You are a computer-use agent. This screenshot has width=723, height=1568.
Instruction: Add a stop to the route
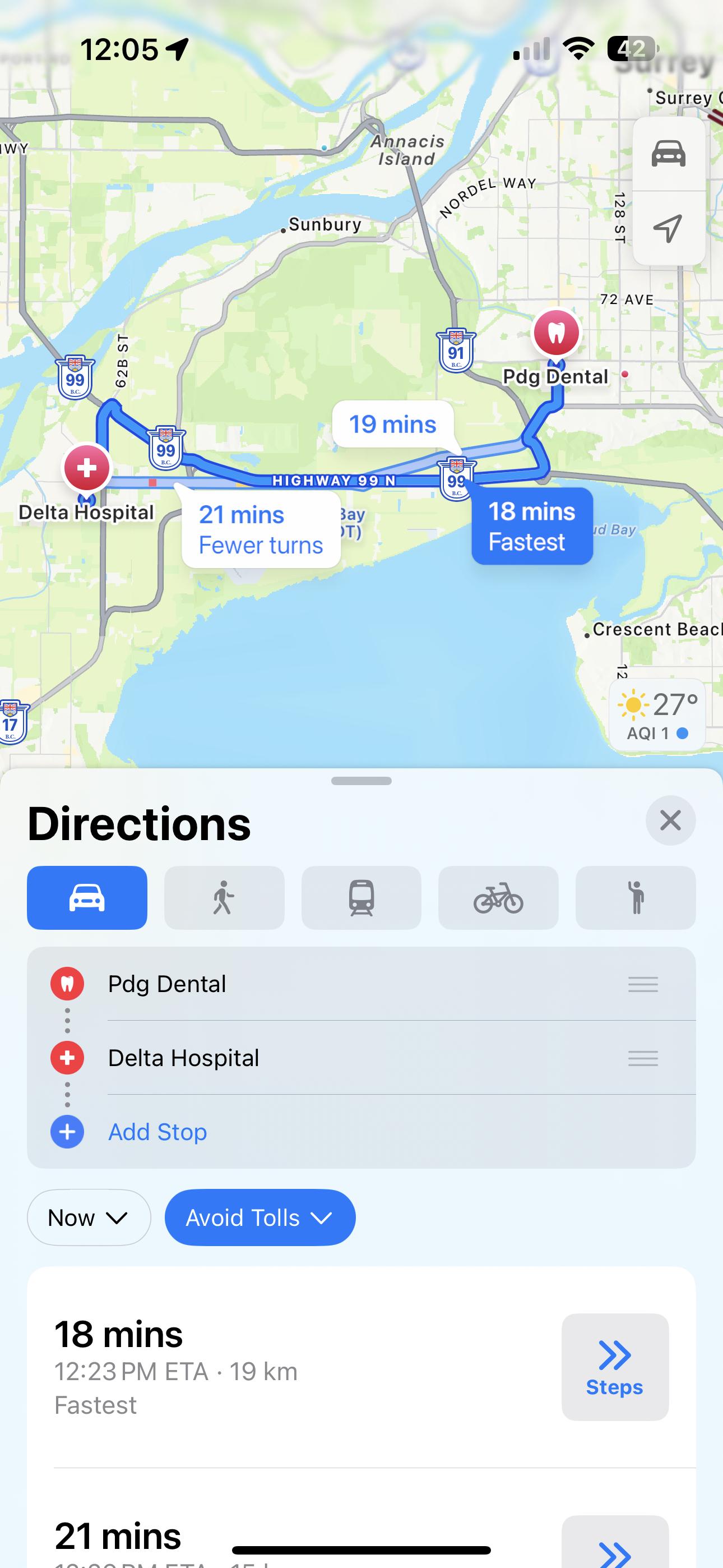[157, 1132]
